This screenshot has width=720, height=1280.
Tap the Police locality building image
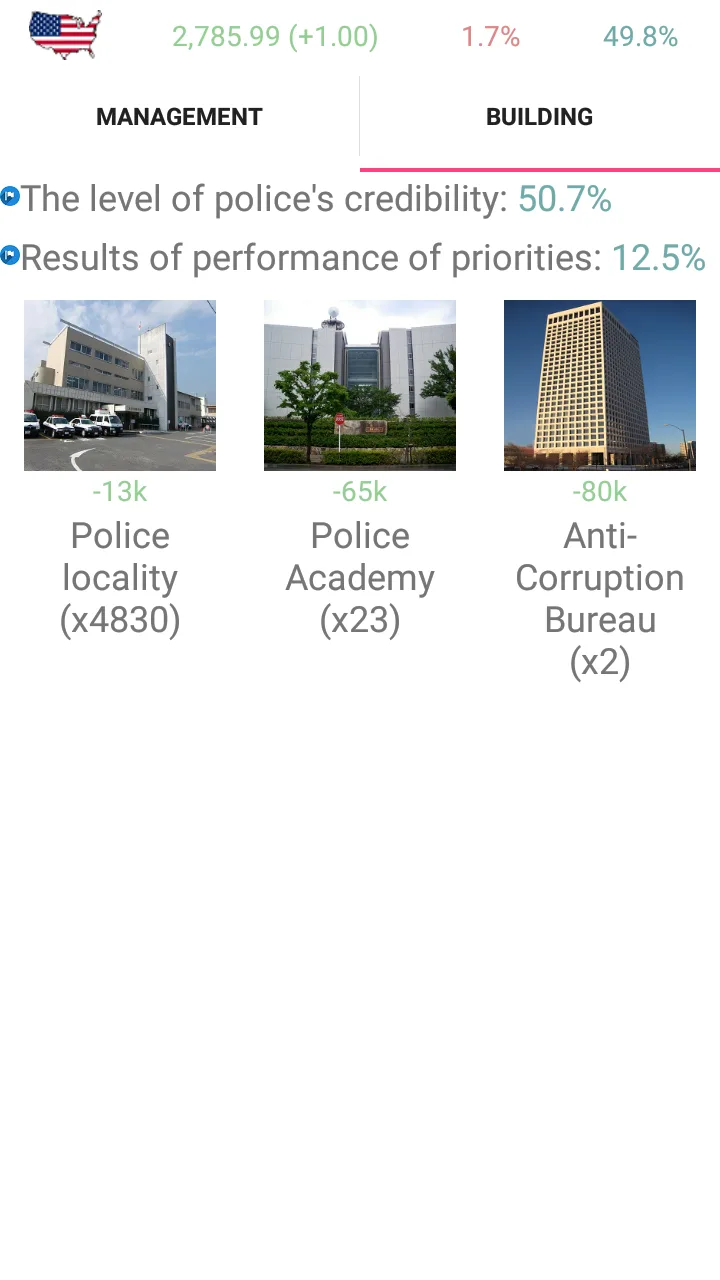pyautogui.click(x=119, y=385)
